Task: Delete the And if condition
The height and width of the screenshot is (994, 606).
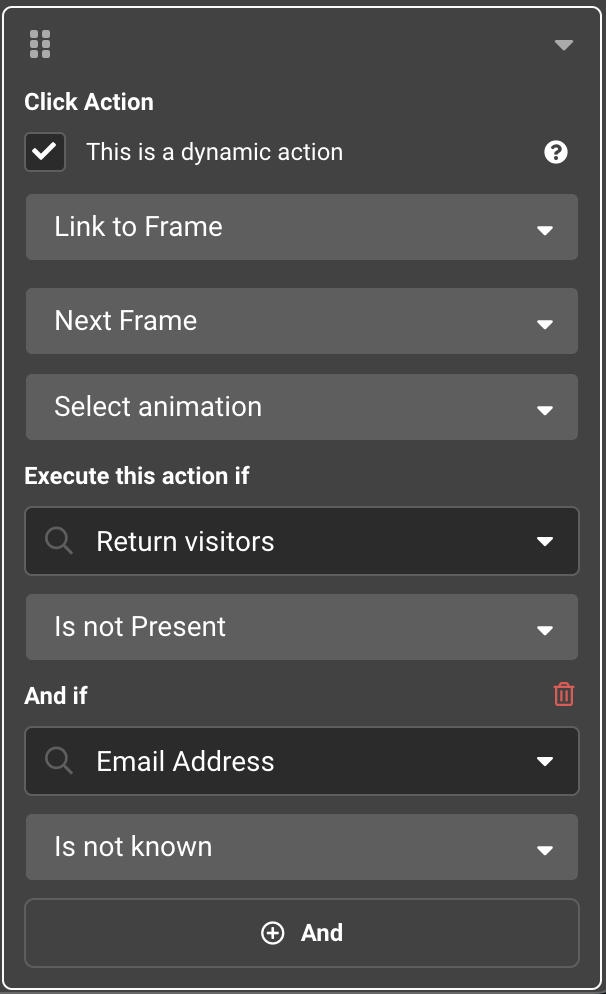Action: pyautogui.click(x=564, y=694)
